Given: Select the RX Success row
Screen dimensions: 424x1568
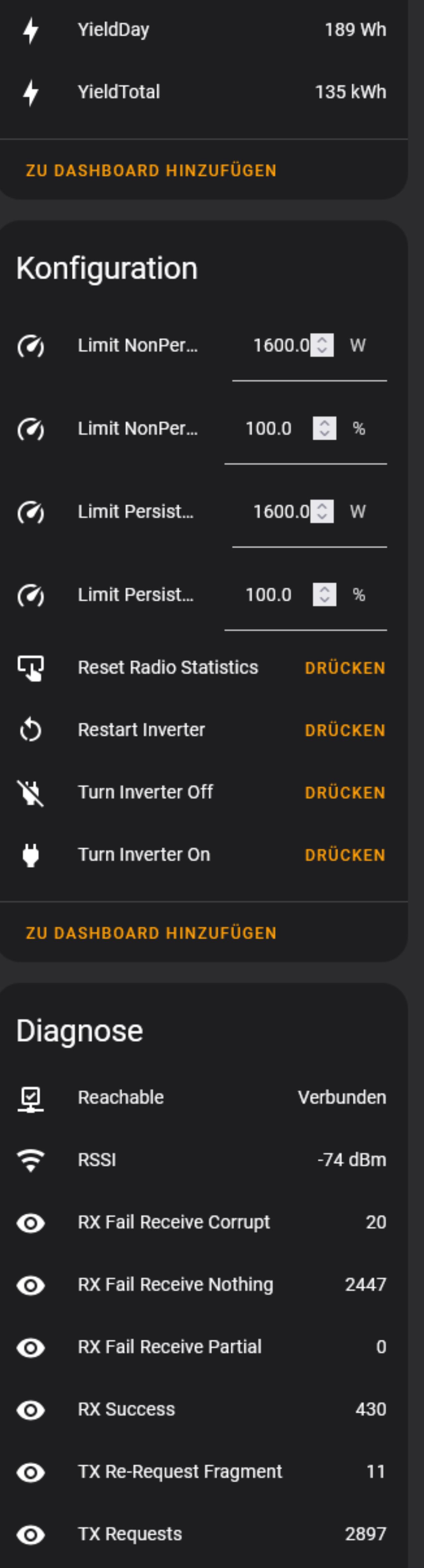Looking at the screenshot, I should [x=126, y=1409].
